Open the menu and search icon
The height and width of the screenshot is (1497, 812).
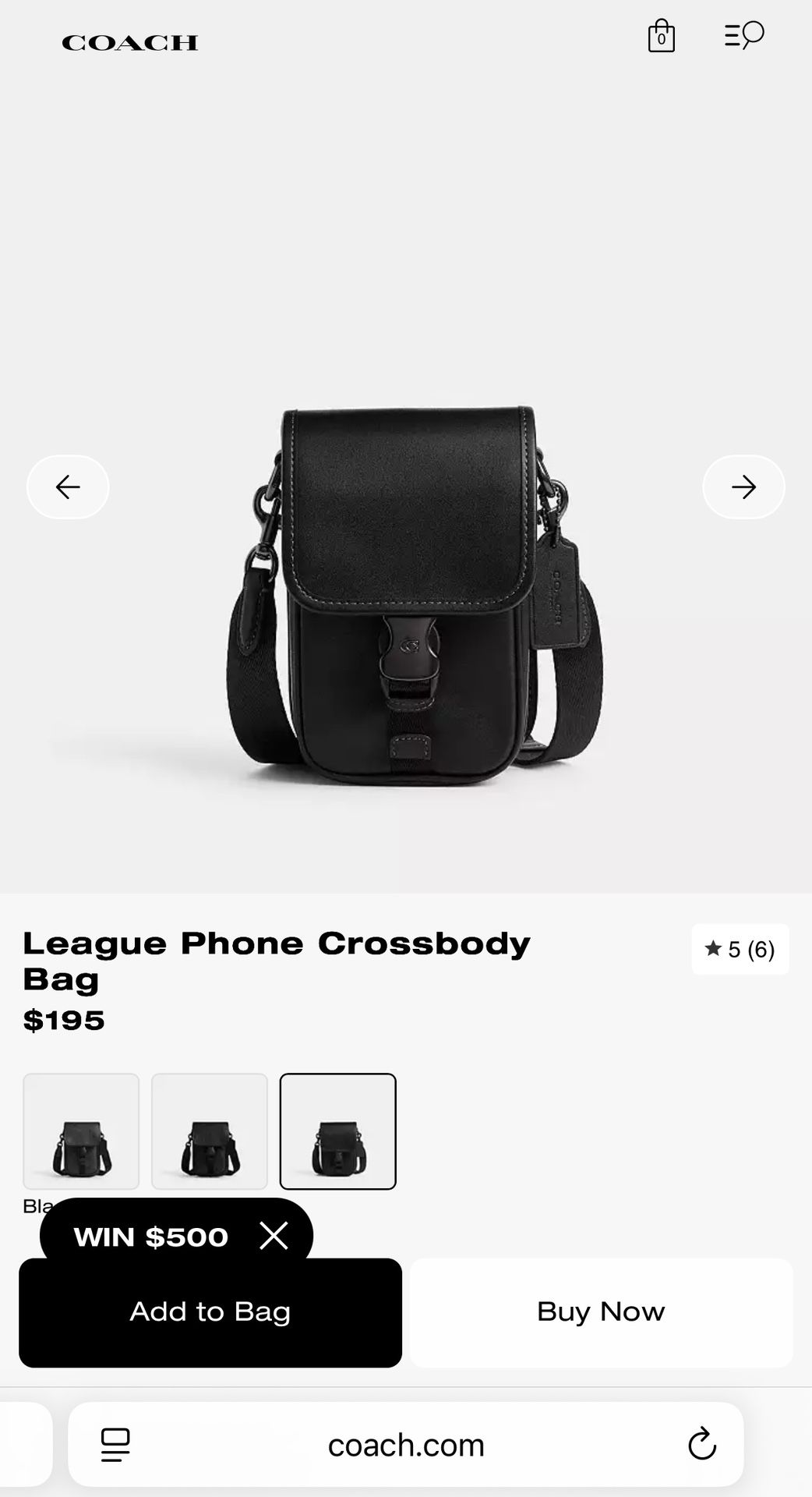click(x=744, y=35)
